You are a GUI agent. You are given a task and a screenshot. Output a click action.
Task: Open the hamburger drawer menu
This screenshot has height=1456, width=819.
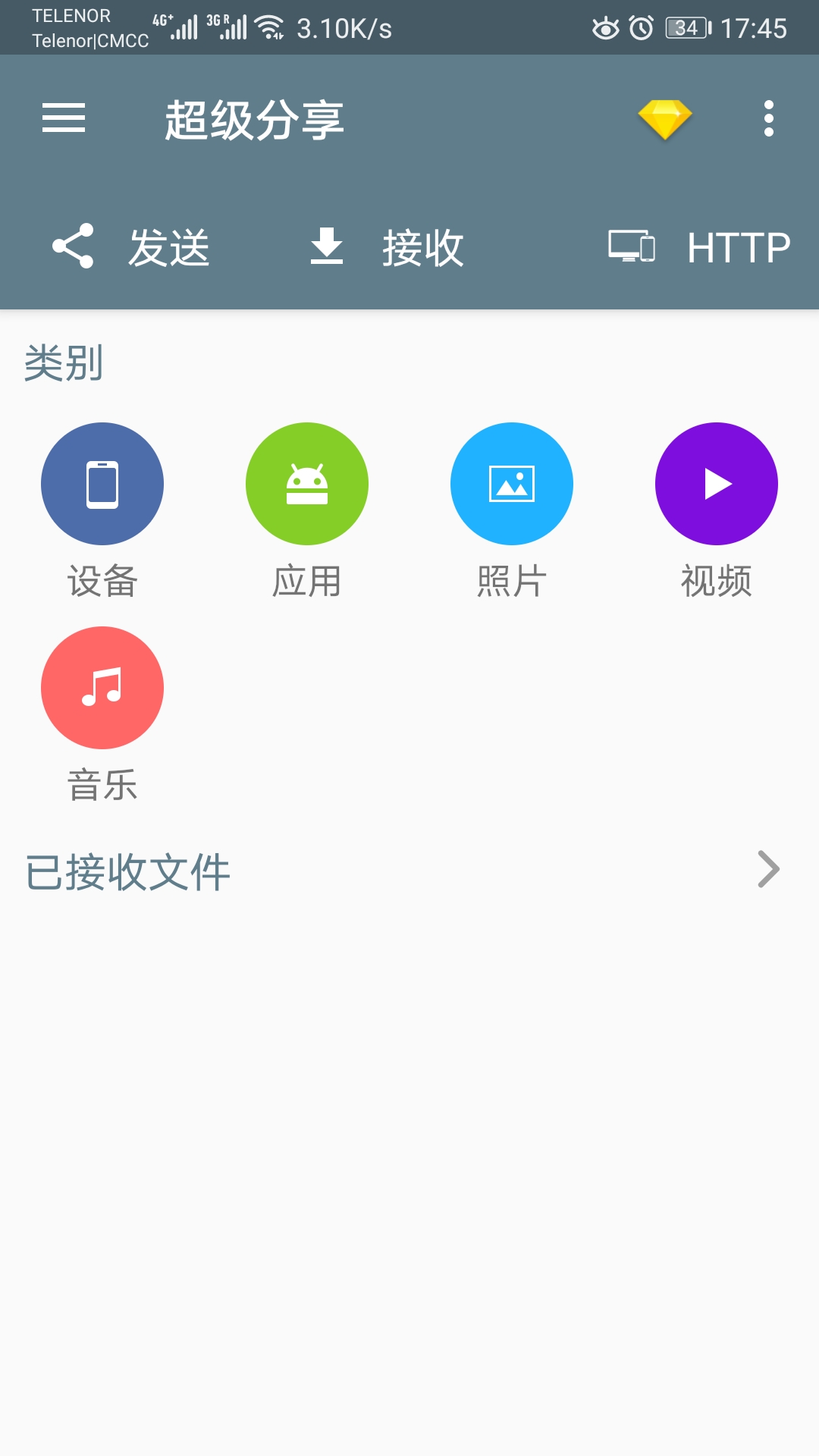64,118
